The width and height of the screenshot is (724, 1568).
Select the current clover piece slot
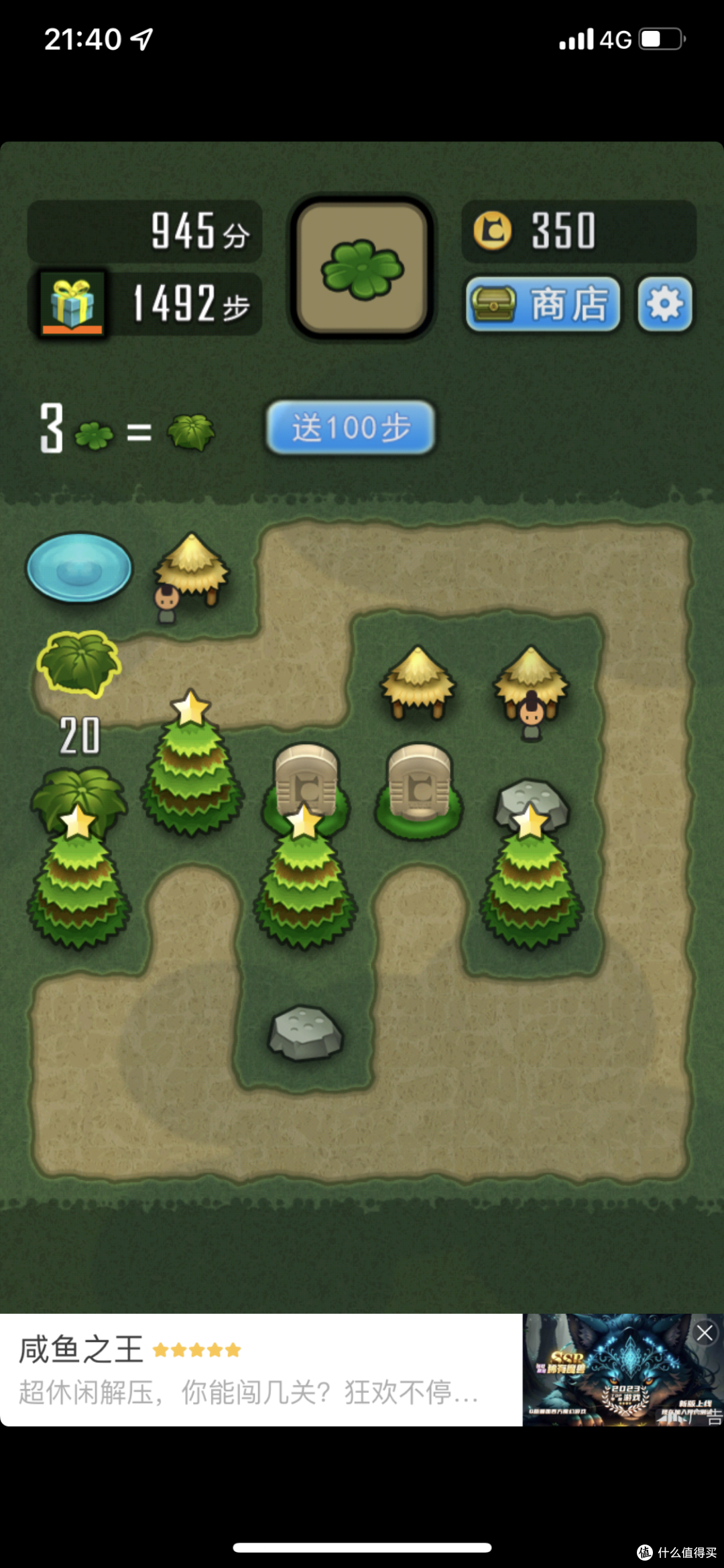pos(362,268)
